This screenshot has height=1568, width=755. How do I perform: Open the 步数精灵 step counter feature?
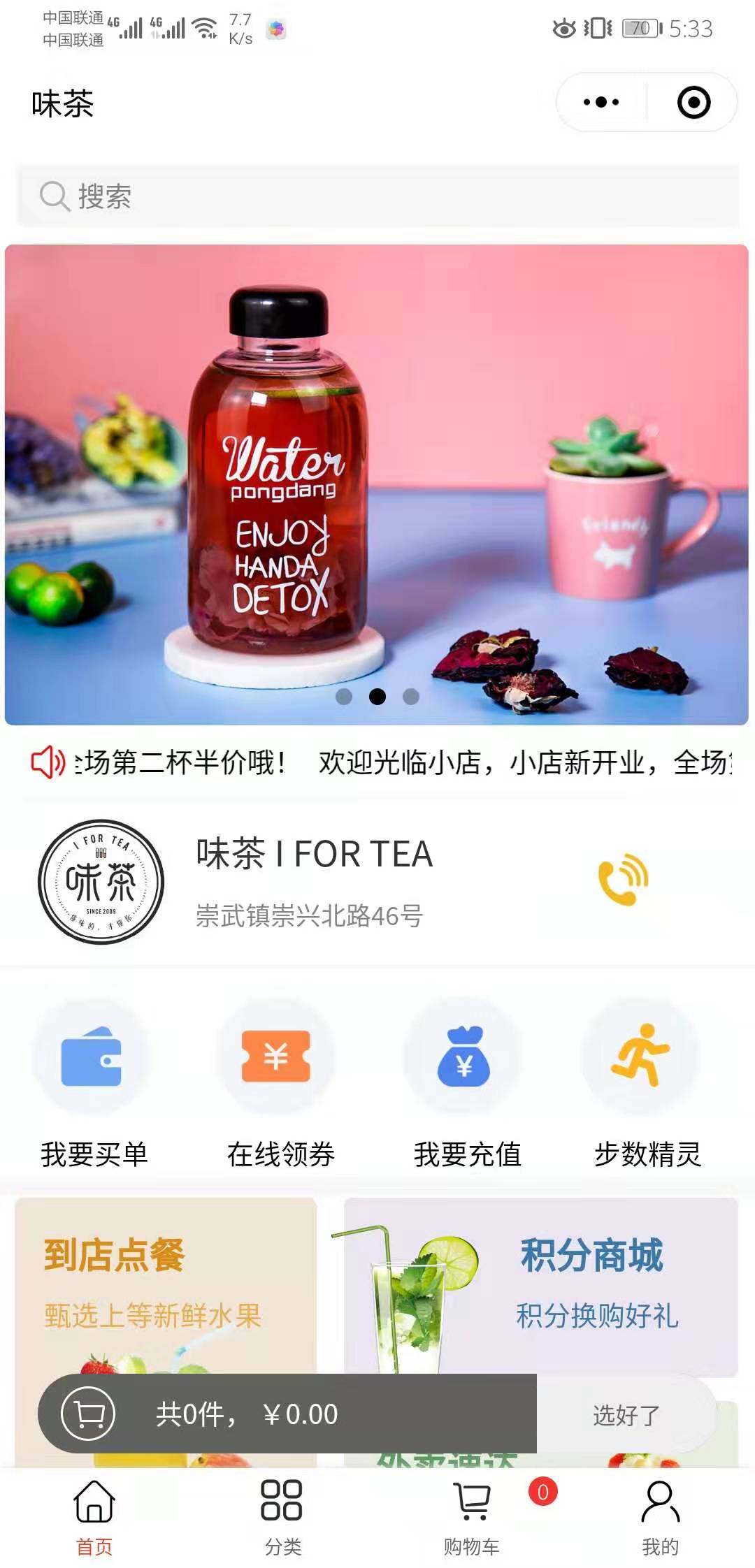click(647, 1083)
